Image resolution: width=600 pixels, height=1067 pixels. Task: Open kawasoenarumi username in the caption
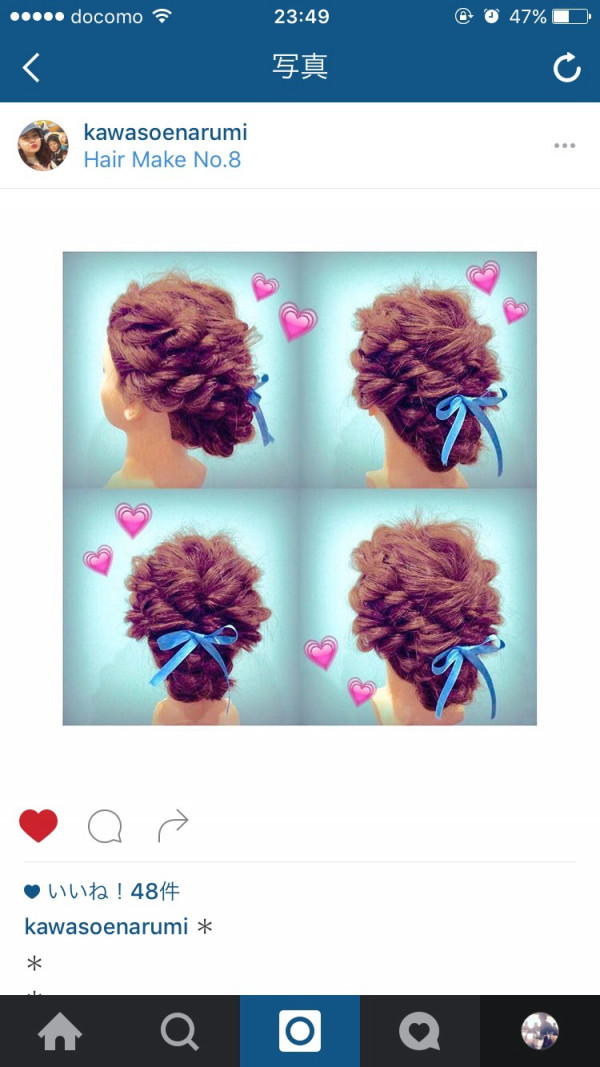tap(106, 927)
